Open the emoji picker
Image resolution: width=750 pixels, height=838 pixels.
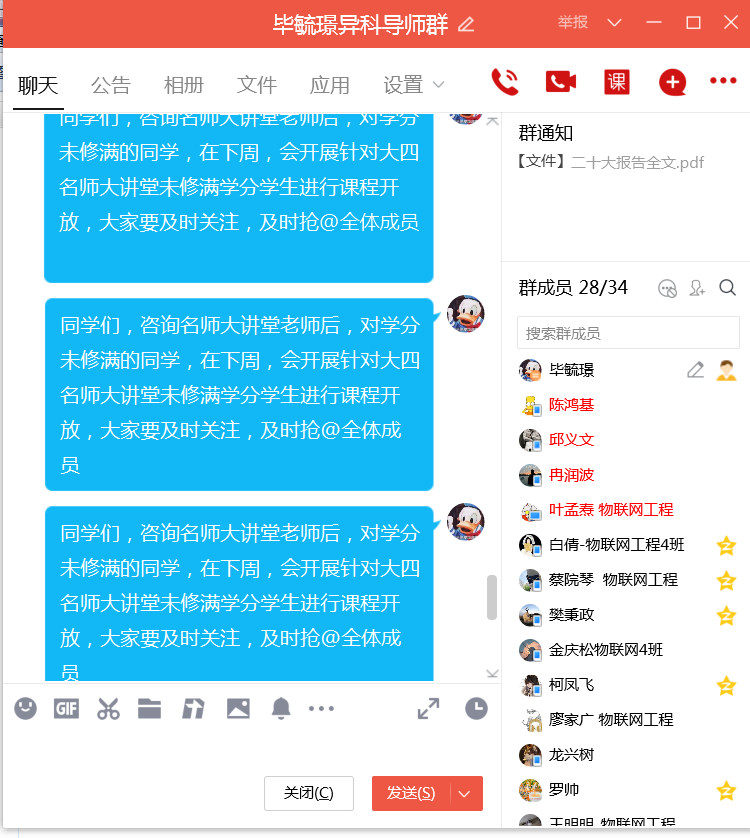click(26, 709)
